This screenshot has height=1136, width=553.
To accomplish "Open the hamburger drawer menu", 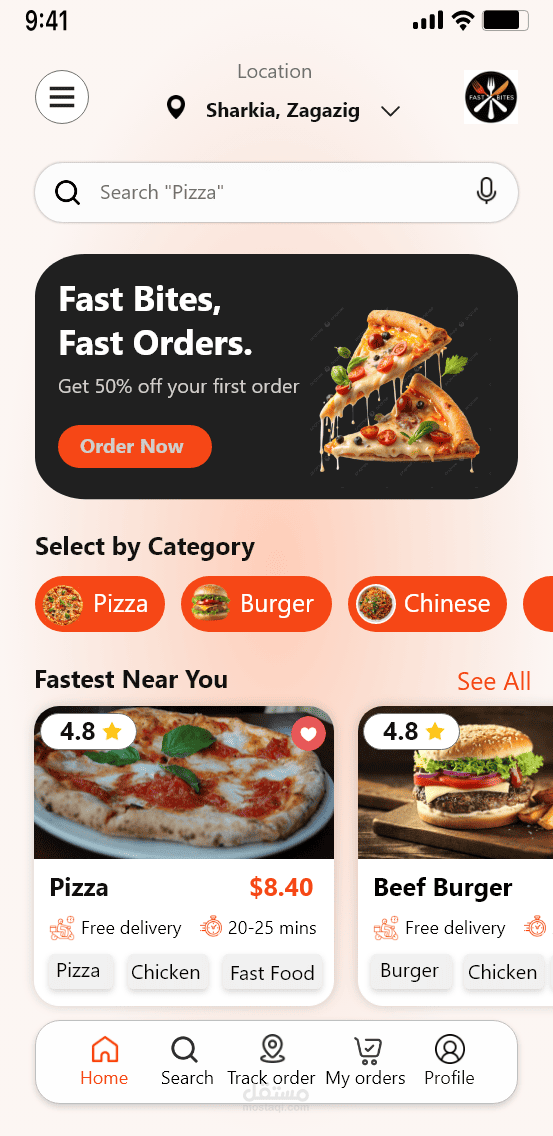I will (x=62, y=96).
